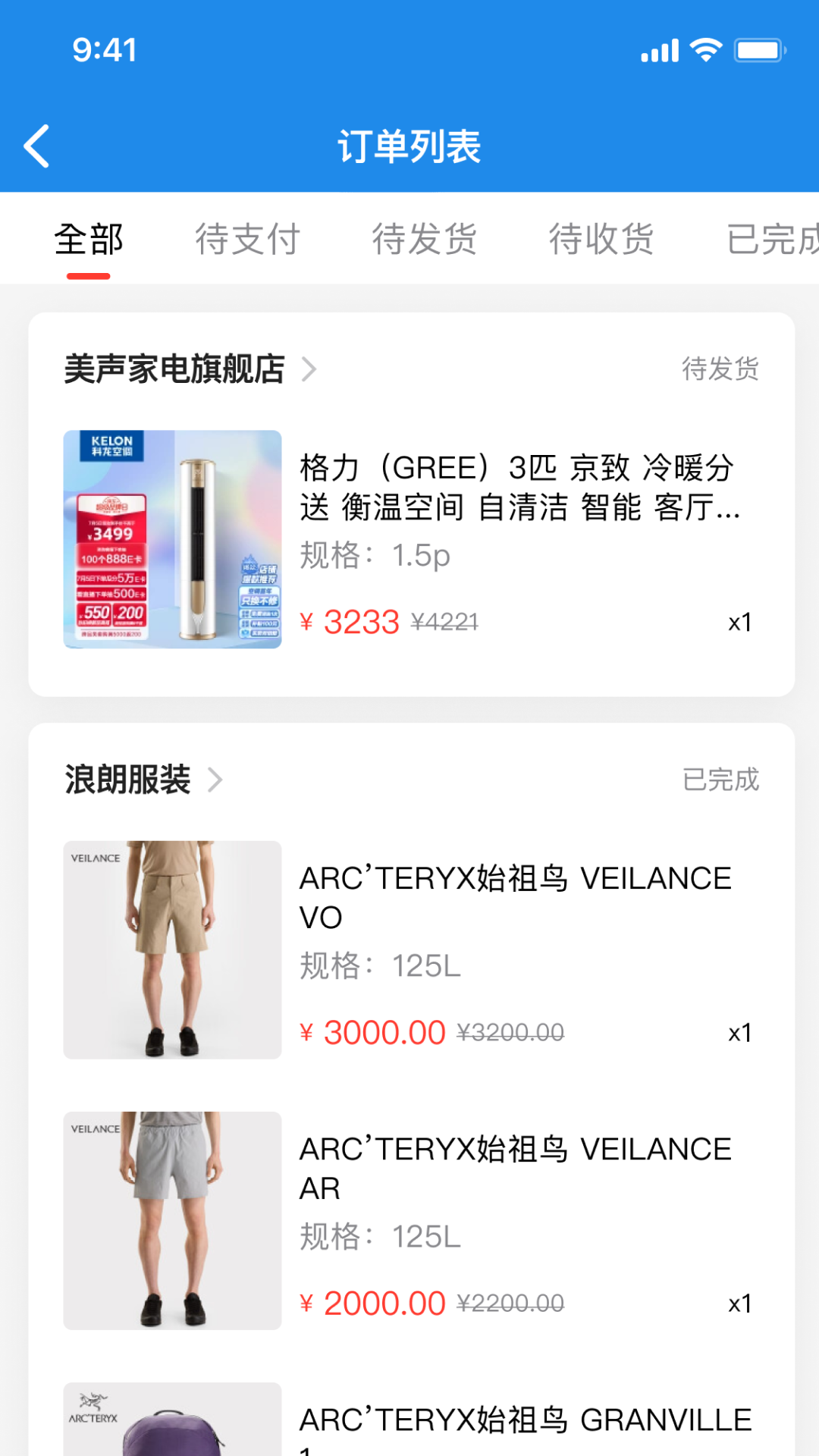Open the ARC'TERYX VEILANCE VO product title

click(516, 897)
